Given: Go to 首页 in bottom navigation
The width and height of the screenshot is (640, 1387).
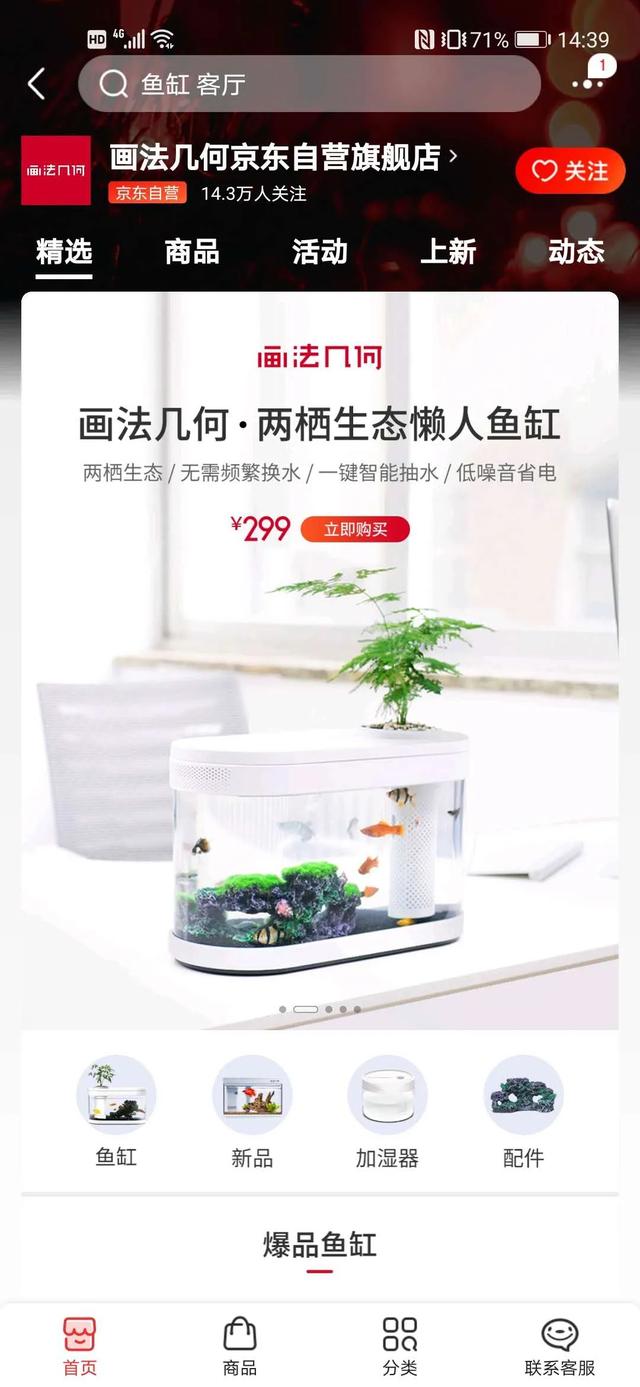Looking at the screenshot, I should (x=80, y=1345).
